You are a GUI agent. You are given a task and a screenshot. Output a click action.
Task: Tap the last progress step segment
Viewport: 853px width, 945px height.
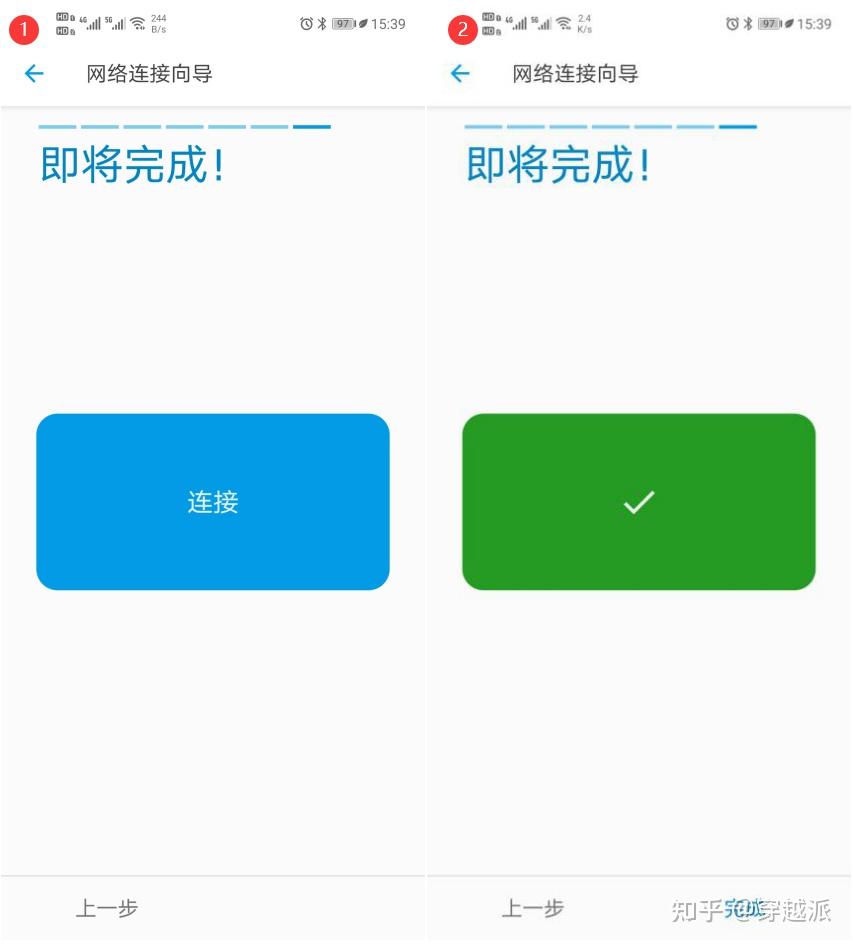point(313,127)
